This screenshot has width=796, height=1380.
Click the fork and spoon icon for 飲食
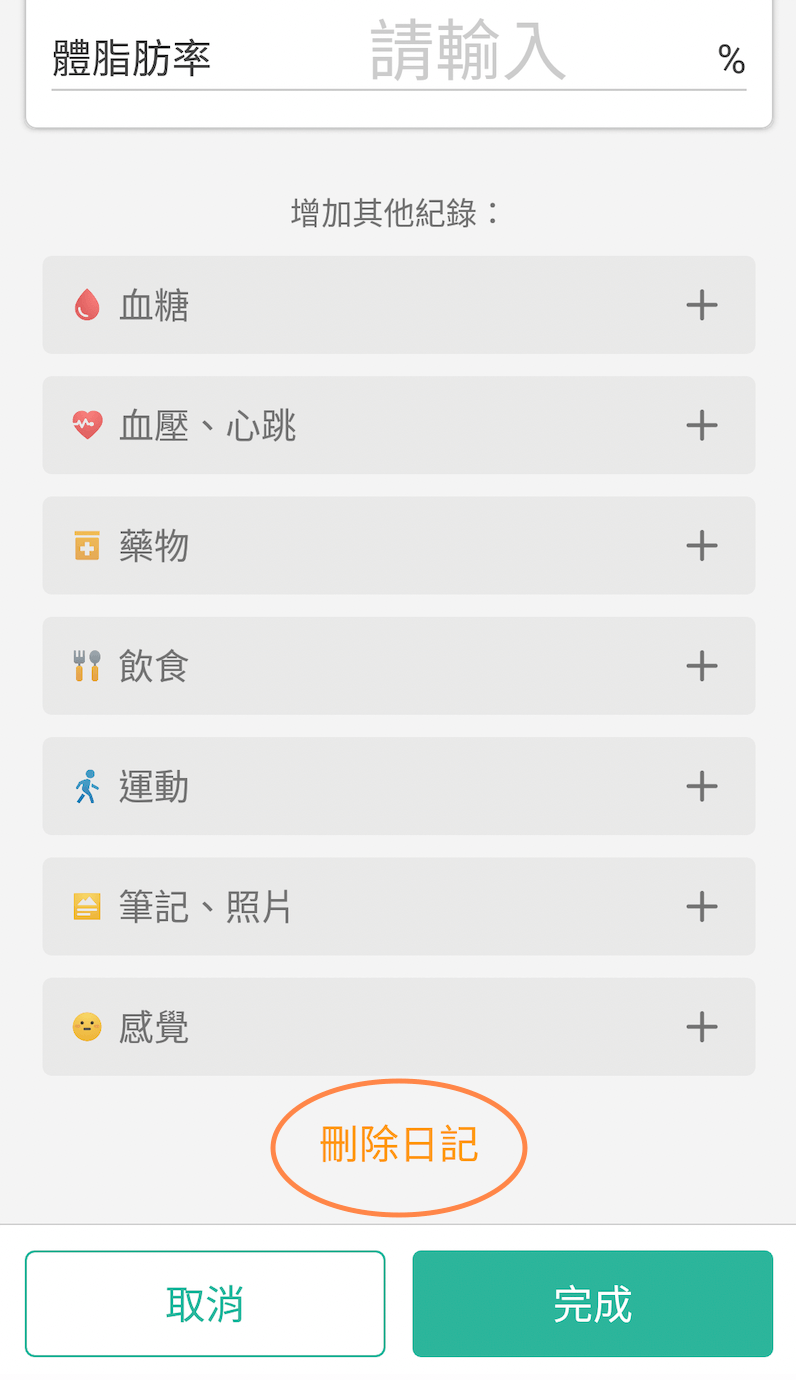(87, 666)
